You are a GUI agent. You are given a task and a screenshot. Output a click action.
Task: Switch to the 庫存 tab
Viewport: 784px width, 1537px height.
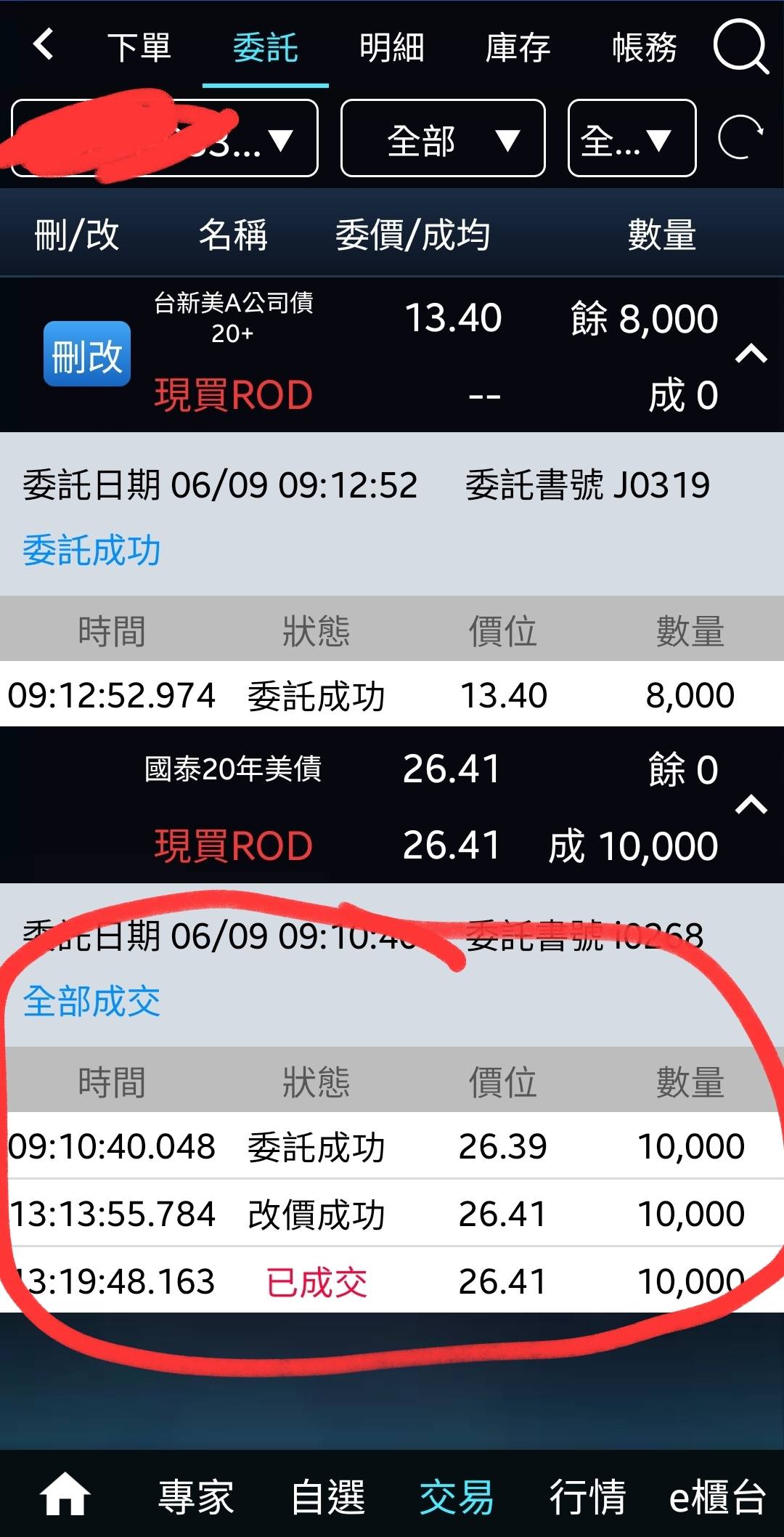(x=518, y=47)
